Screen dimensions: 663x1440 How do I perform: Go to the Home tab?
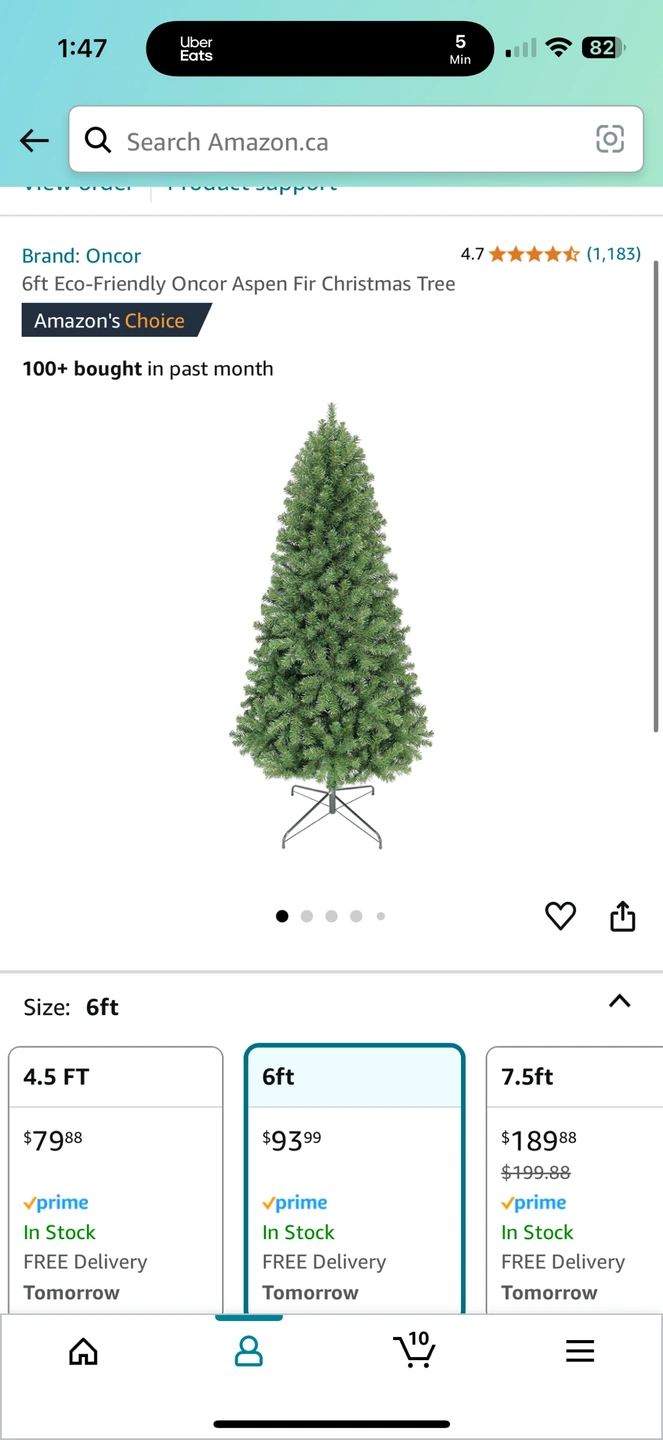coord(83,1352)
